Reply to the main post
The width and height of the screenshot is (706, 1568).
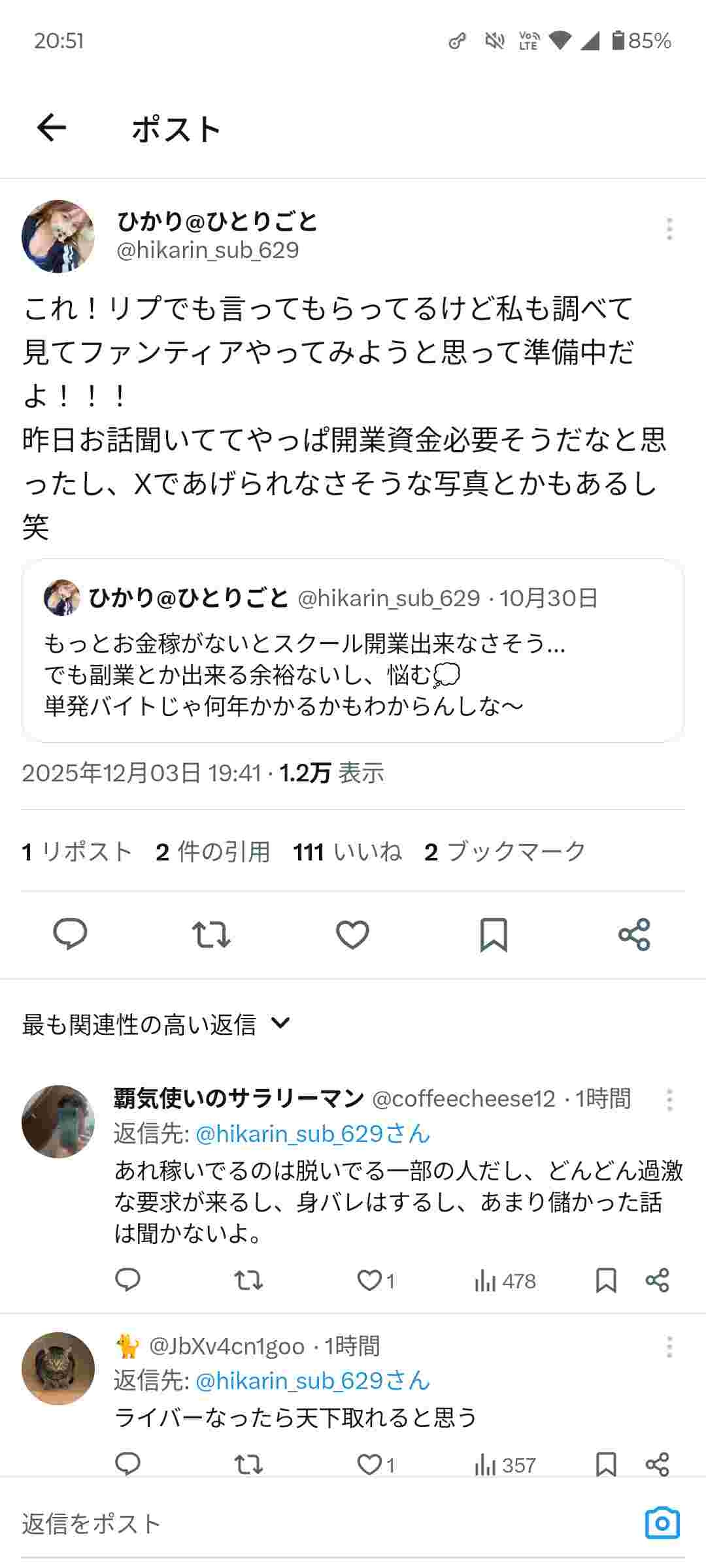70,934
